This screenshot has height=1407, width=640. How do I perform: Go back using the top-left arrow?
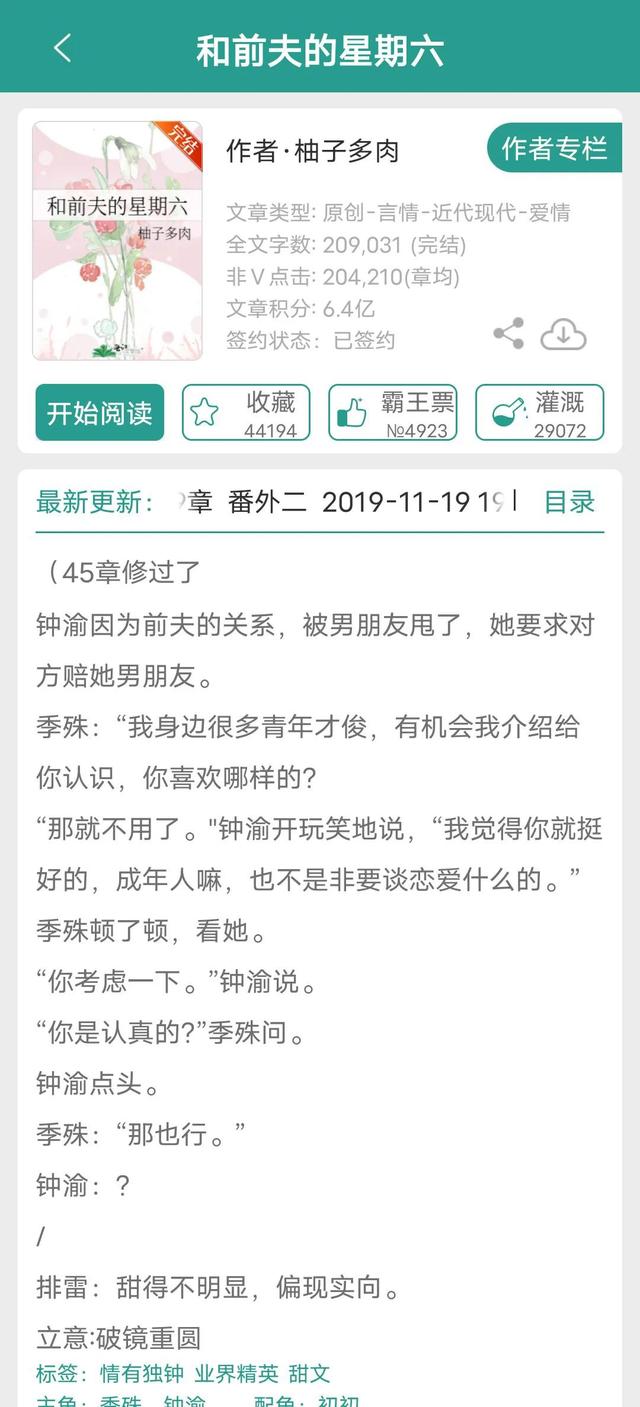[x=62, y=48]
